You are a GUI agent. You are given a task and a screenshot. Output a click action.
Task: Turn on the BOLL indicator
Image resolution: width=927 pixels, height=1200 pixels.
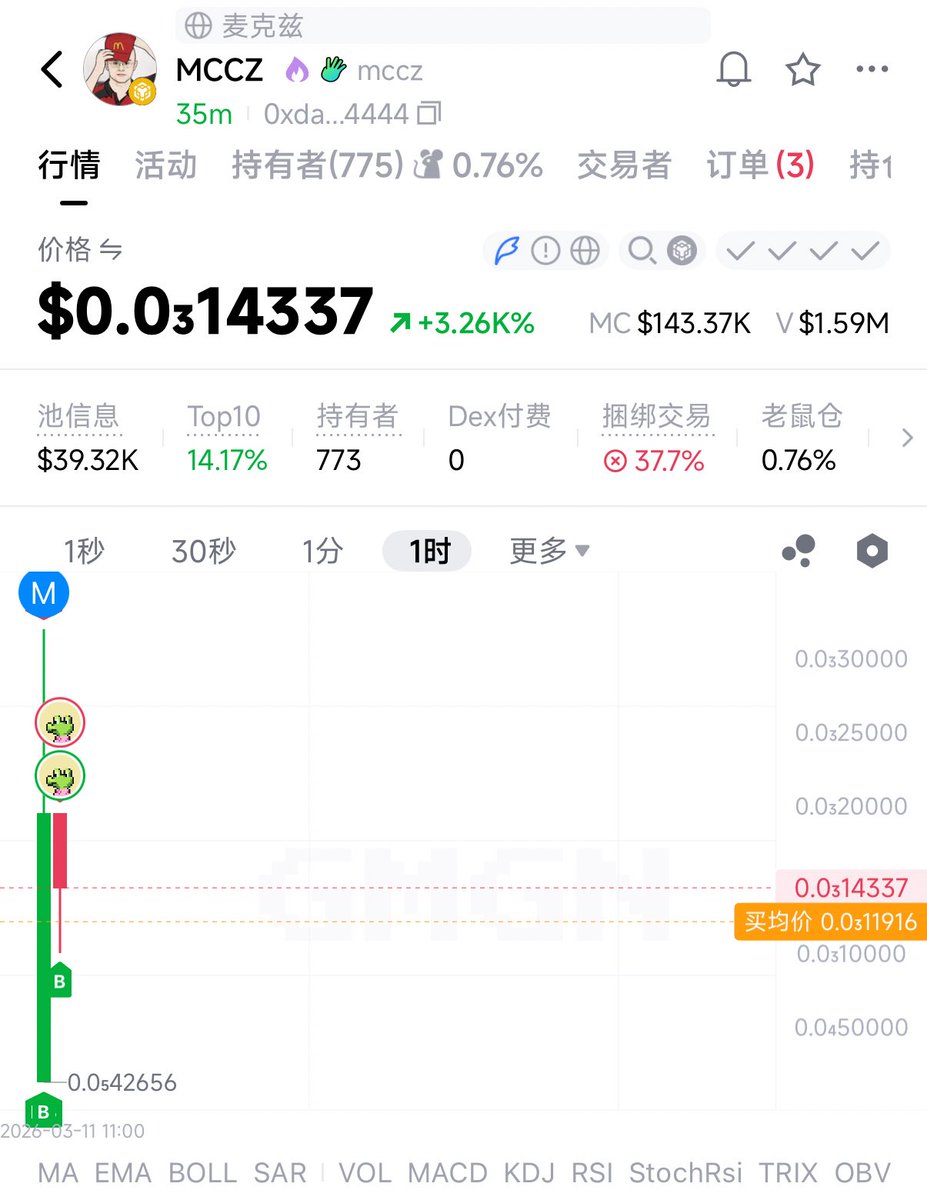[202, 1172]
